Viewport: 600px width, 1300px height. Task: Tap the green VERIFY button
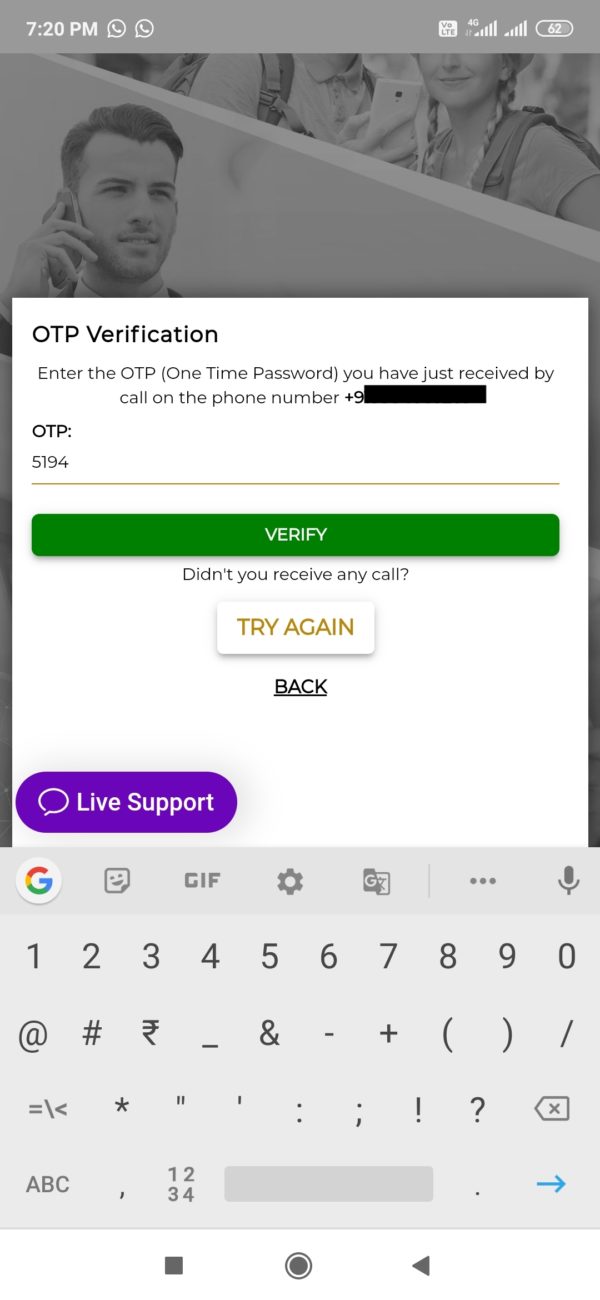295,535
